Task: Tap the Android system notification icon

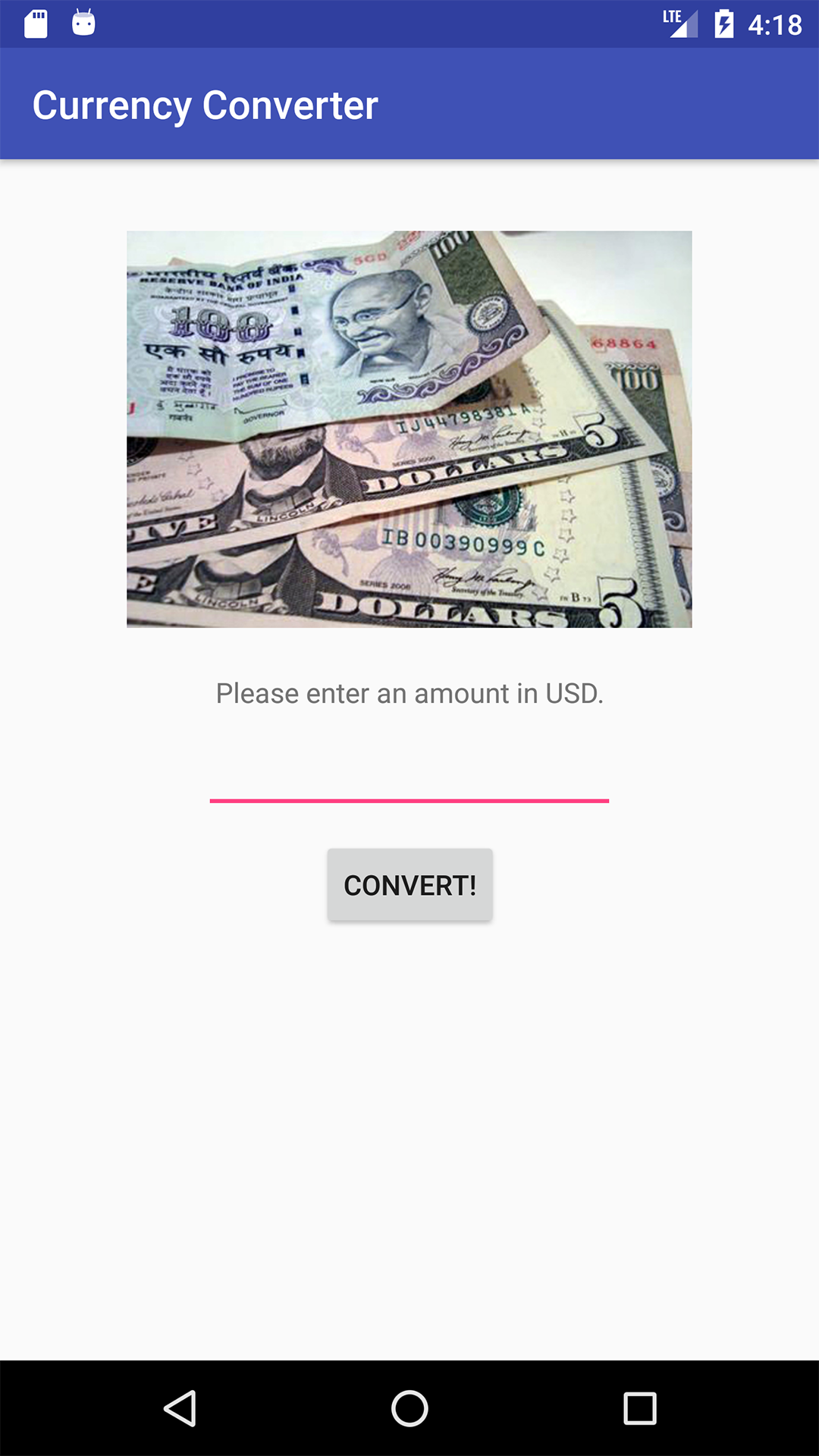Action: [83, 23]
